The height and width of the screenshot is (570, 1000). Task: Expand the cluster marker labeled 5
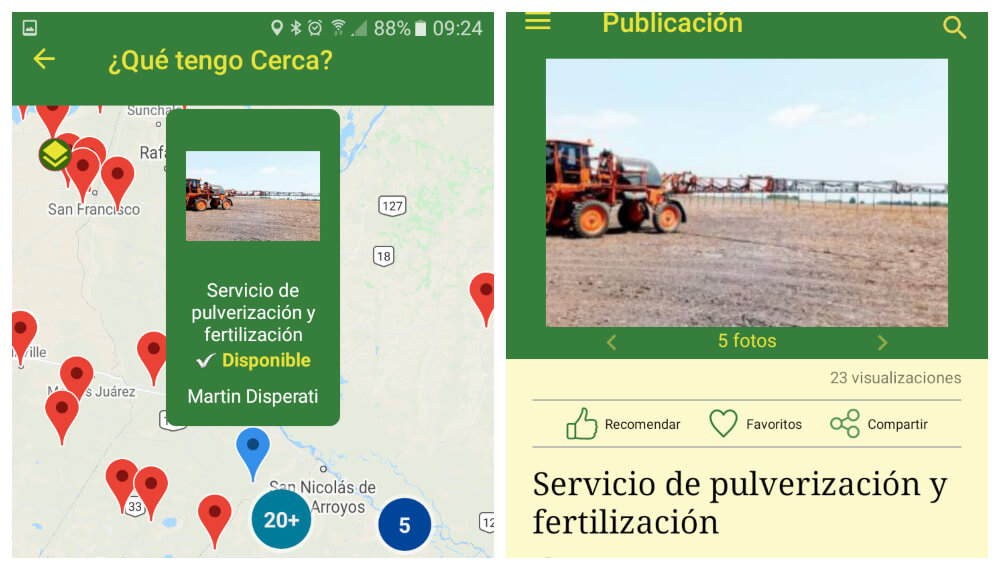pyautogui.click(x=404, y=525)
